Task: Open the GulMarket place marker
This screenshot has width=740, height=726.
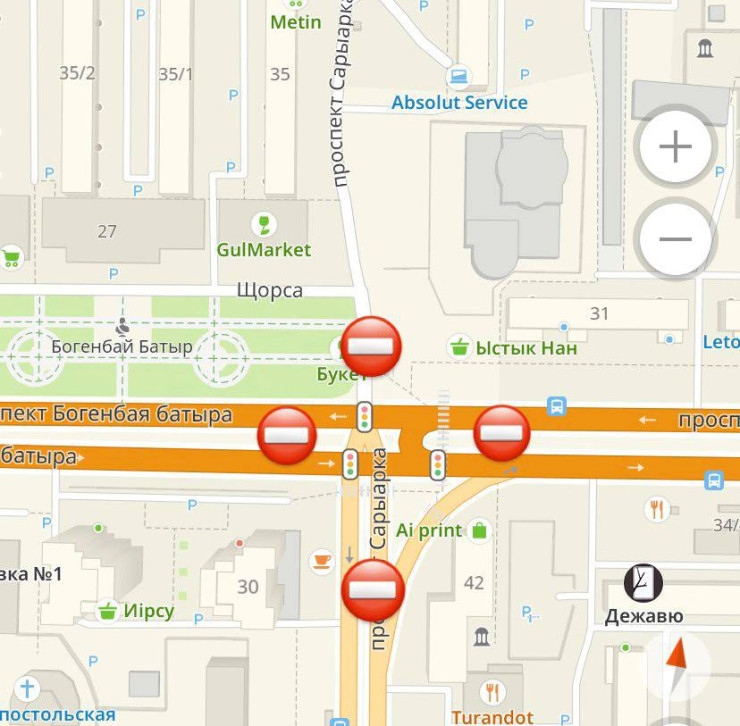Action: coord(264,224)
